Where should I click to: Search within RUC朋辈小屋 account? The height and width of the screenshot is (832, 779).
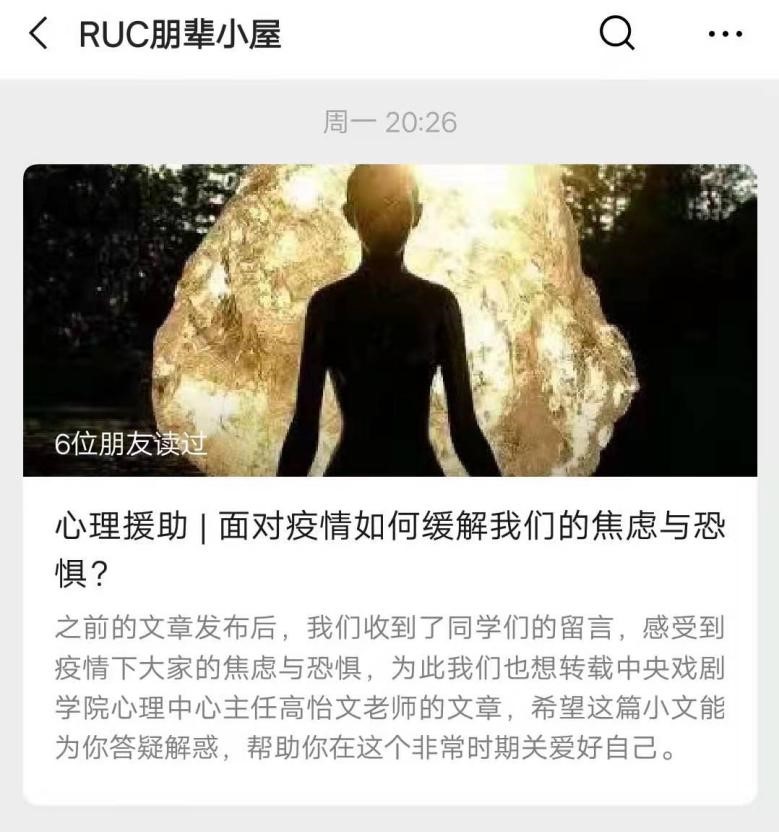point(616,35)
